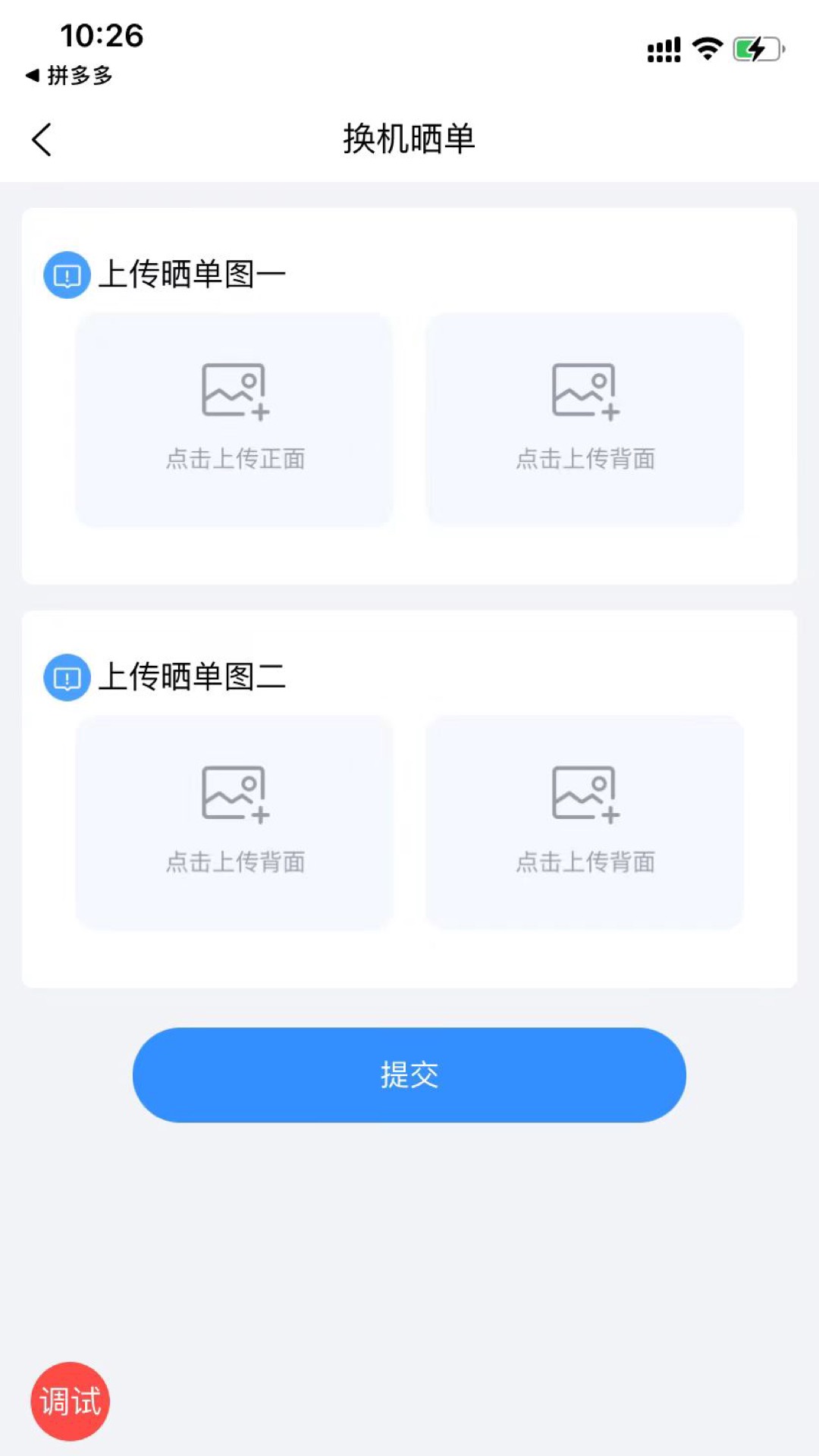Open the red 调试 debug button

71,1401
